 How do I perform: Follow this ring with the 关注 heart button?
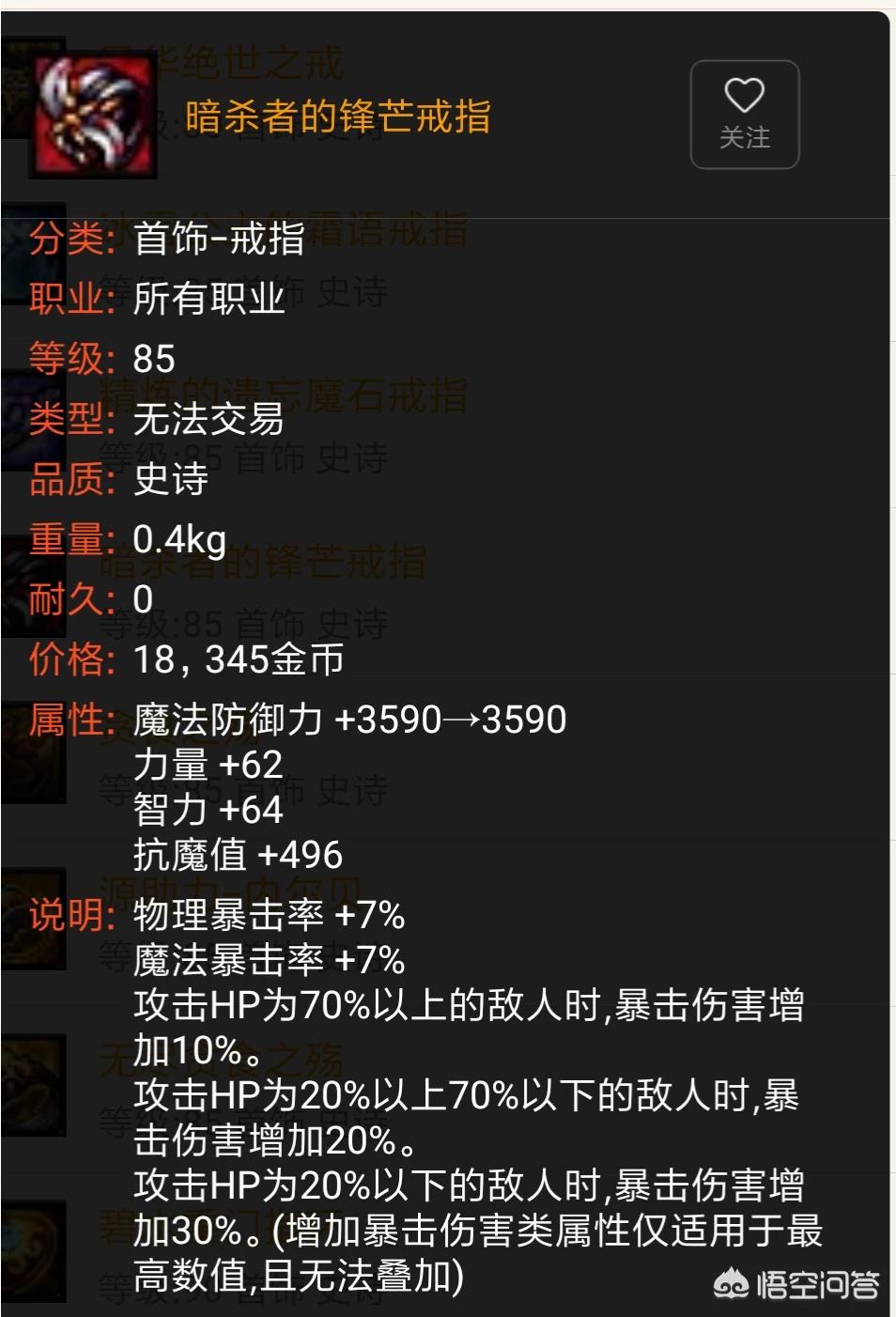(x=744, y=115)
